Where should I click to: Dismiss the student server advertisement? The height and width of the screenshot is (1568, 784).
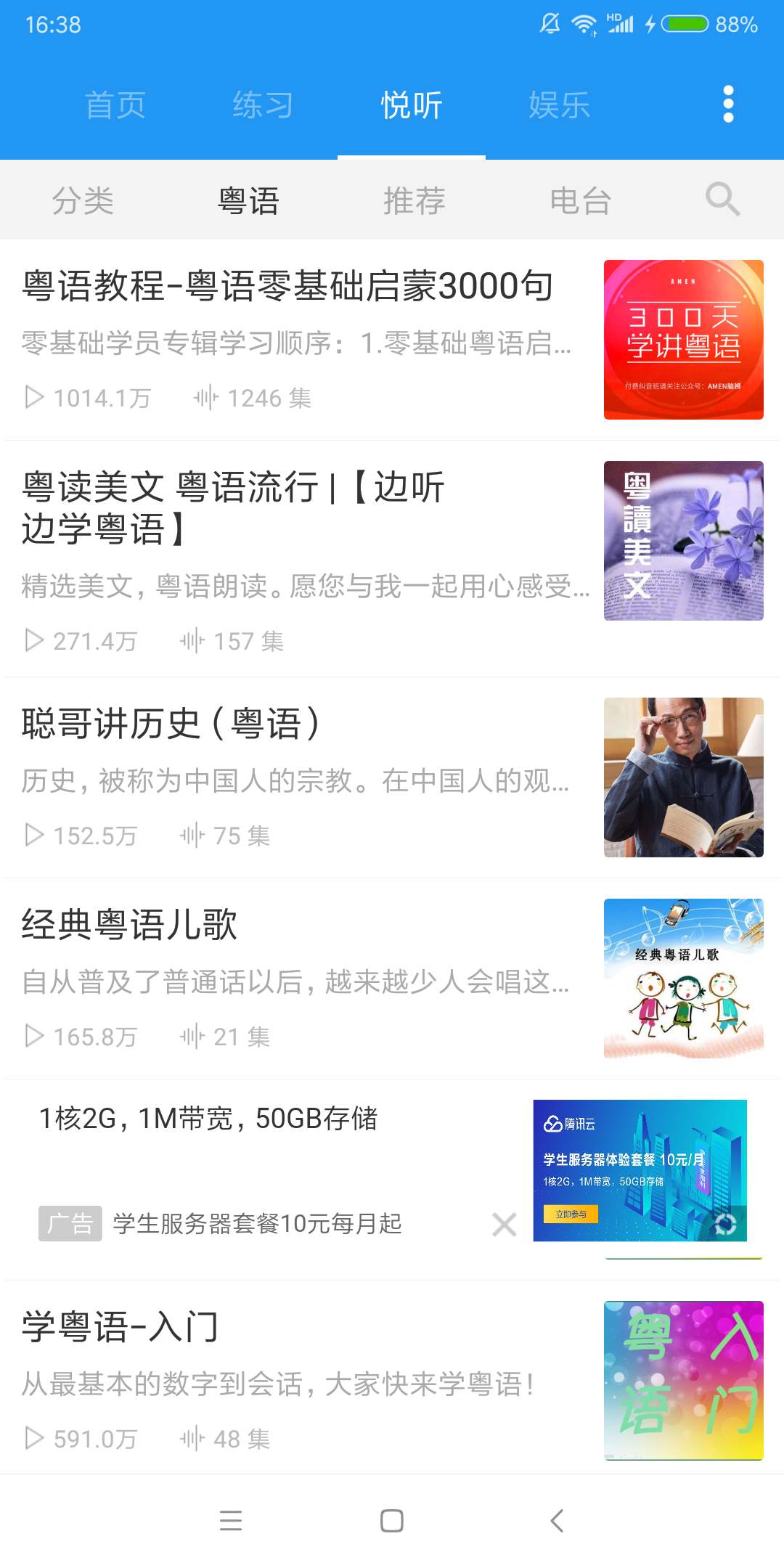click(503, 1225)
